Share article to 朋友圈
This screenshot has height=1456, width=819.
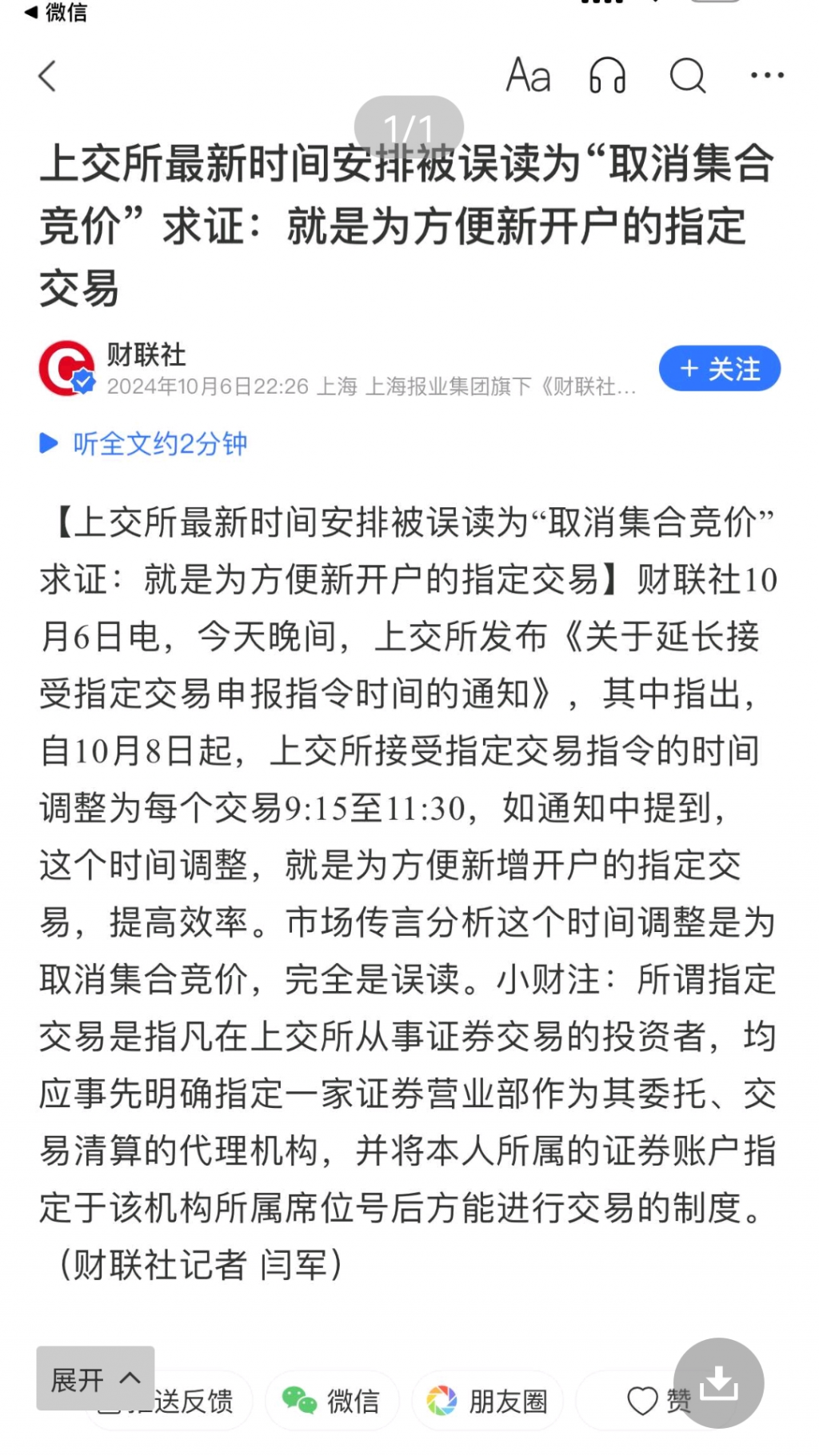[x=487, y=1401]
